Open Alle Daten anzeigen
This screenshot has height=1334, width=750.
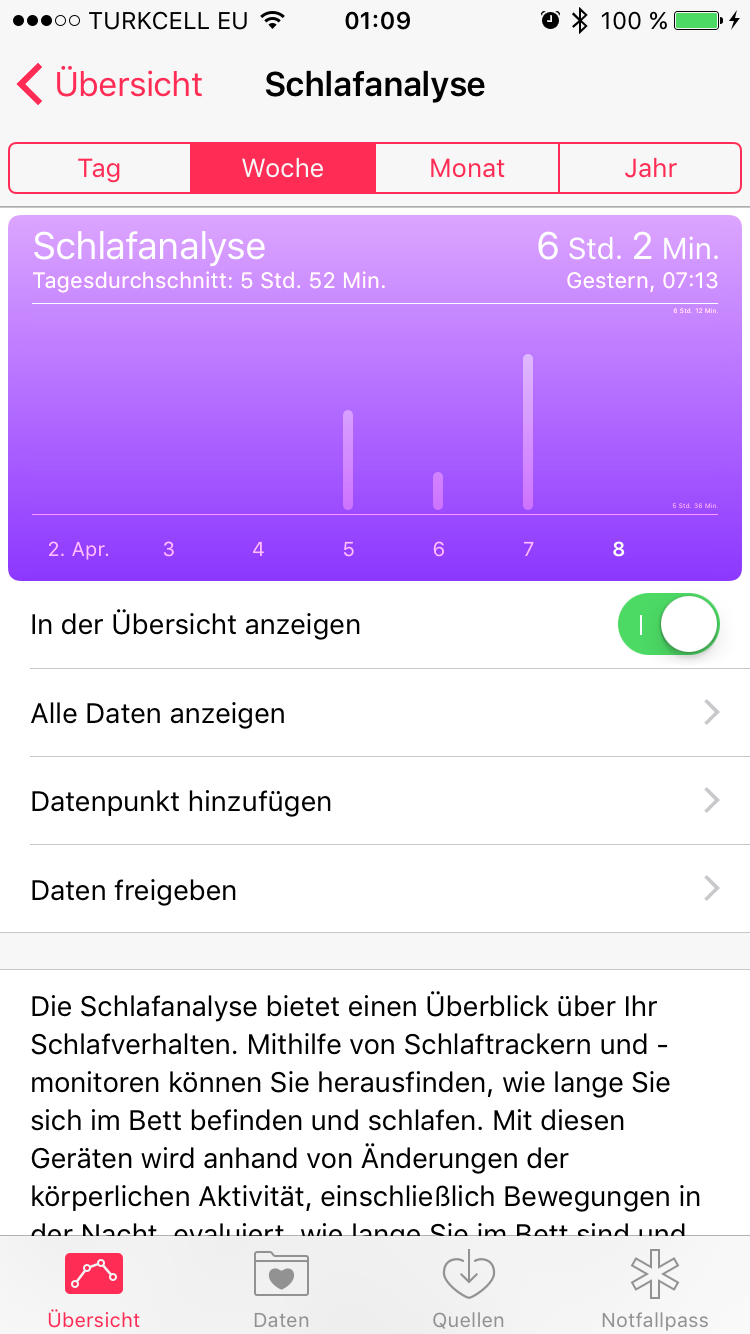tap(375, 713)
